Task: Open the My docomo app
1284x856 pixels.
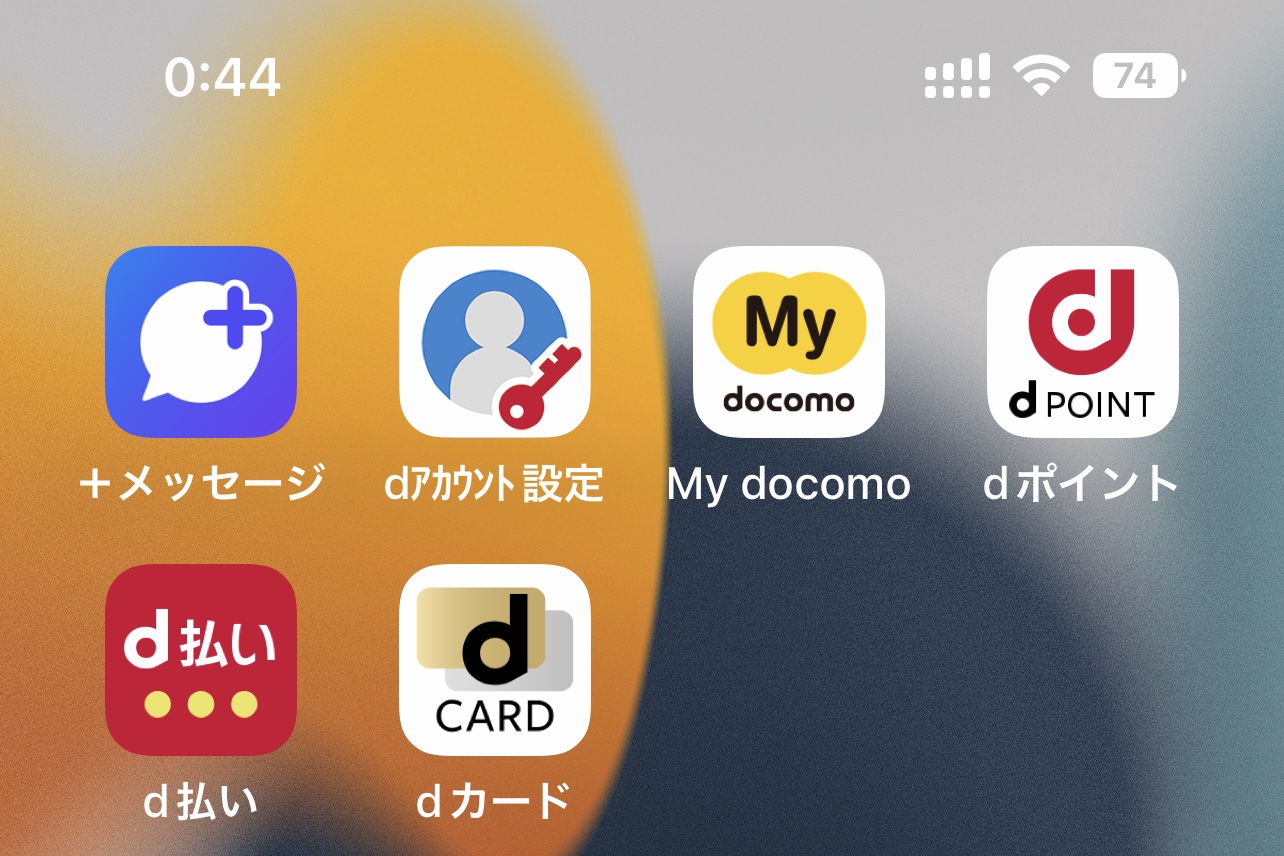Action: pos(789,341)
